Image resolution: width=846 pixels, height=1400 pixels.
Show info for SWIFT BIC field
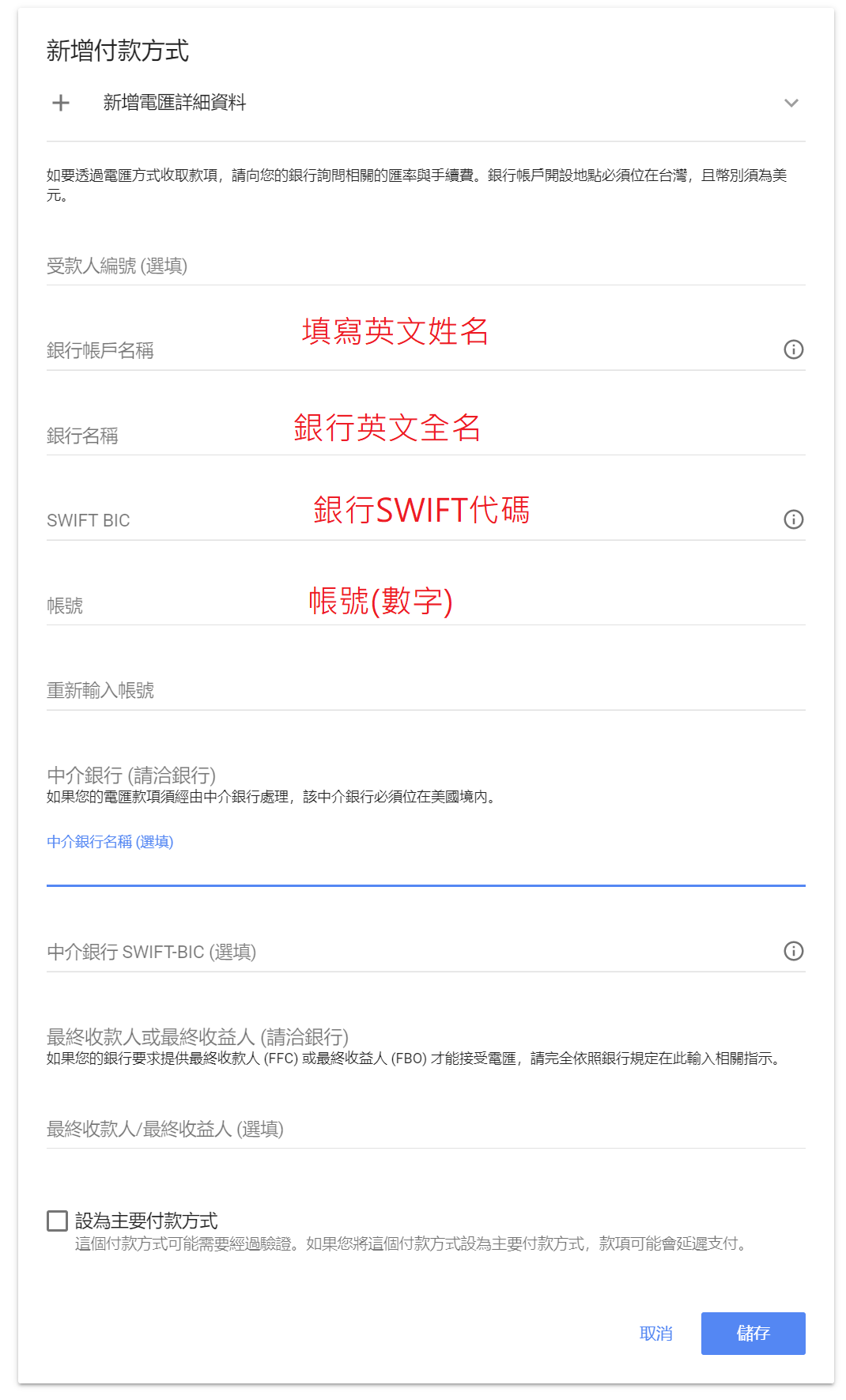[x=793, y=519]
